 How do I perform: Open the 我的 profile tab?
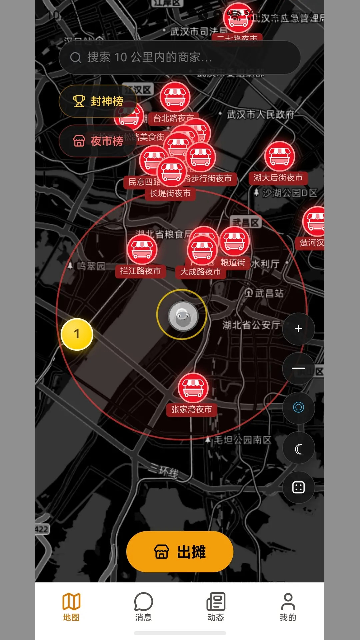pyautogui.click(x=288, y=607)
